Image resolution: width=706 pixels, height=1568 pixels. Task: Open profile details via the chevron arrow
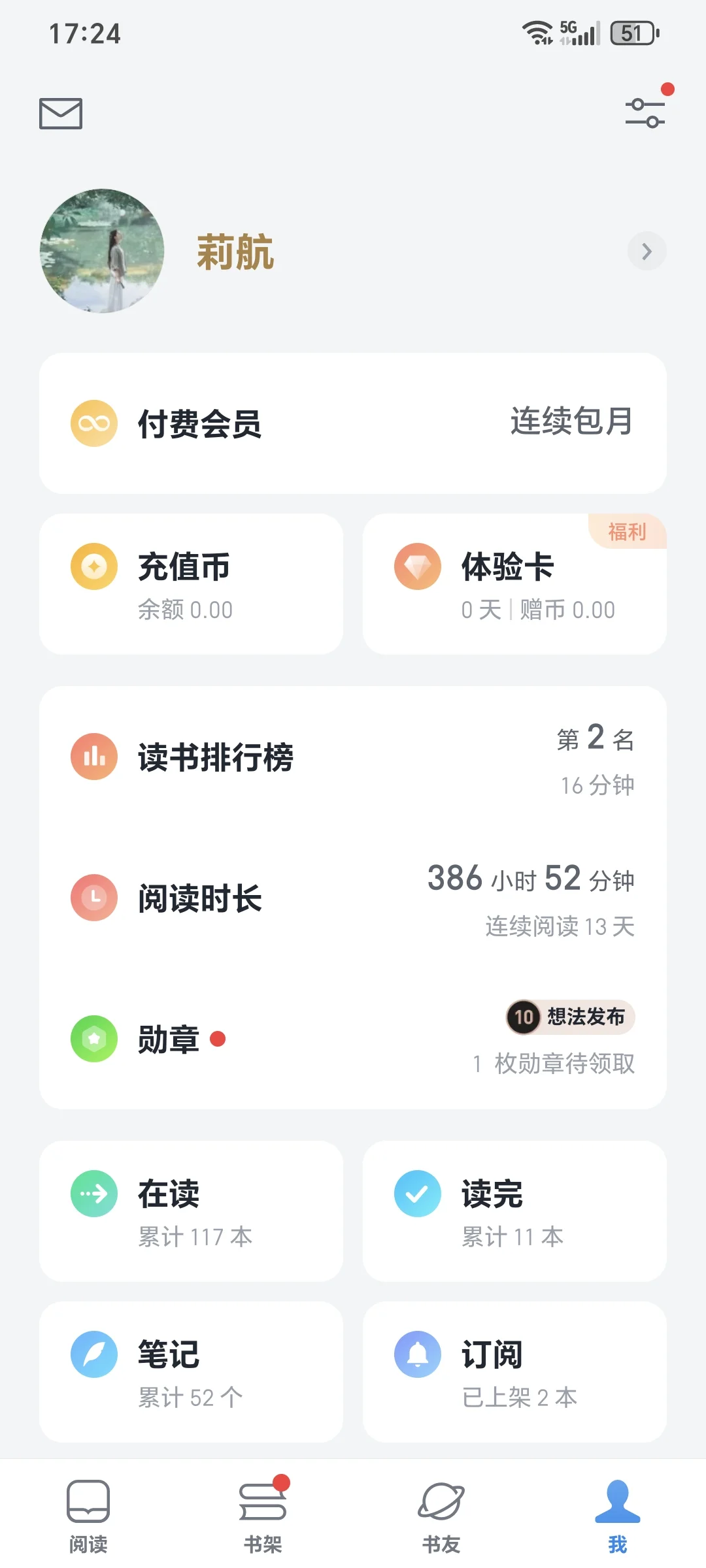[x=647, y=251]
